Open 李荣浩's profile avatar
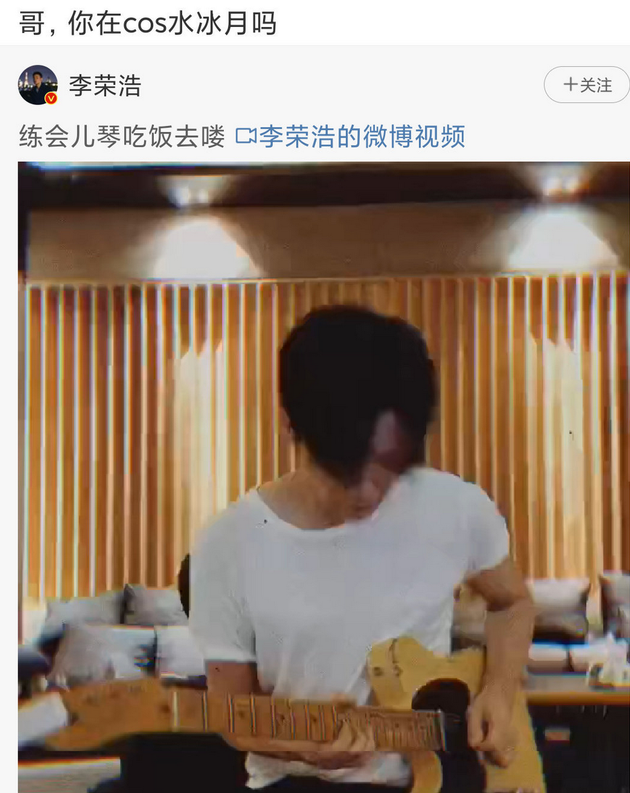The height and width of the screenshot is (793, 630). tap(38, 85)
